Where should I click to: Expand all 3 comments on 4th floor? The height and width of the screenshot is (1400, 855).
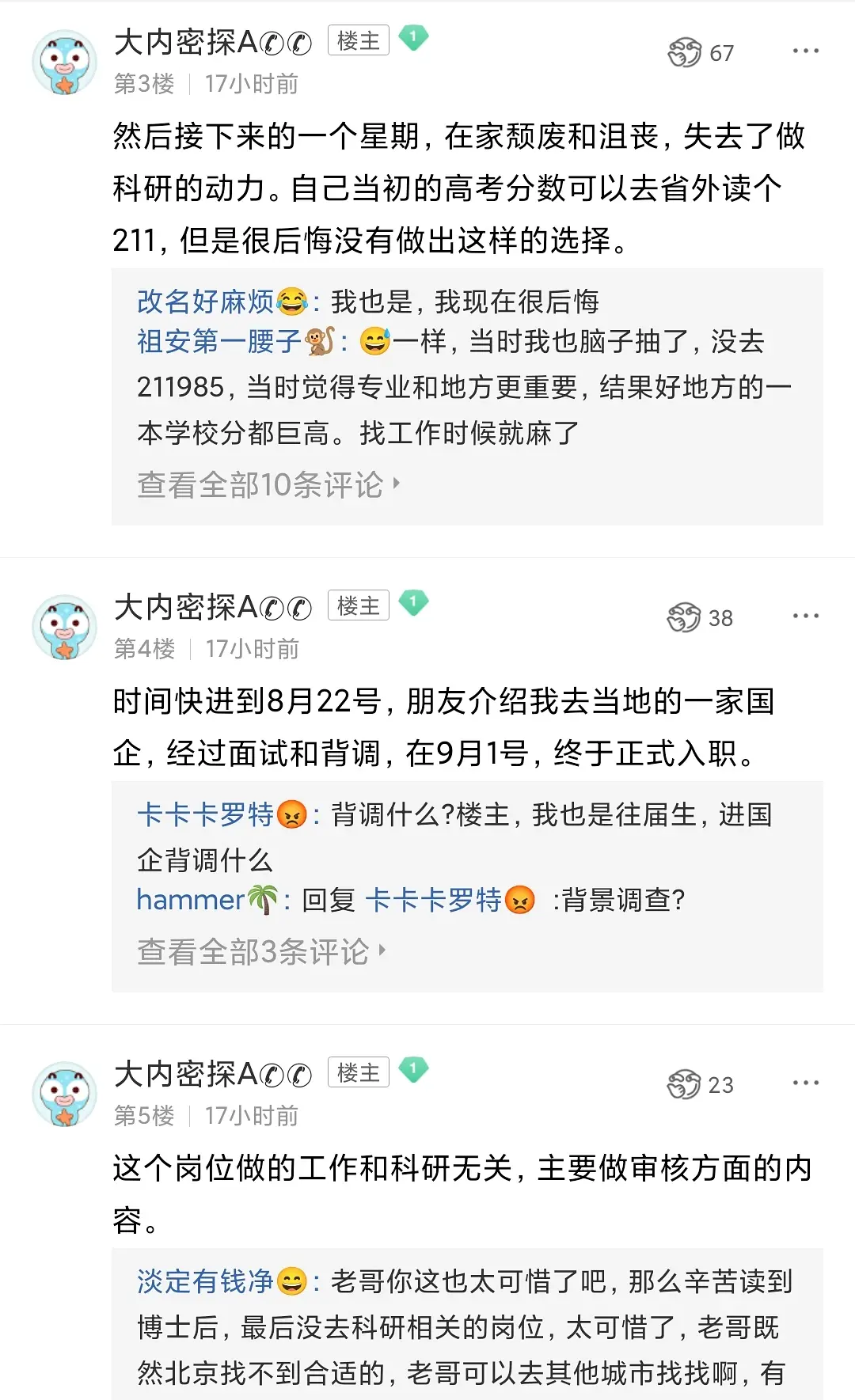coord(261,951)
